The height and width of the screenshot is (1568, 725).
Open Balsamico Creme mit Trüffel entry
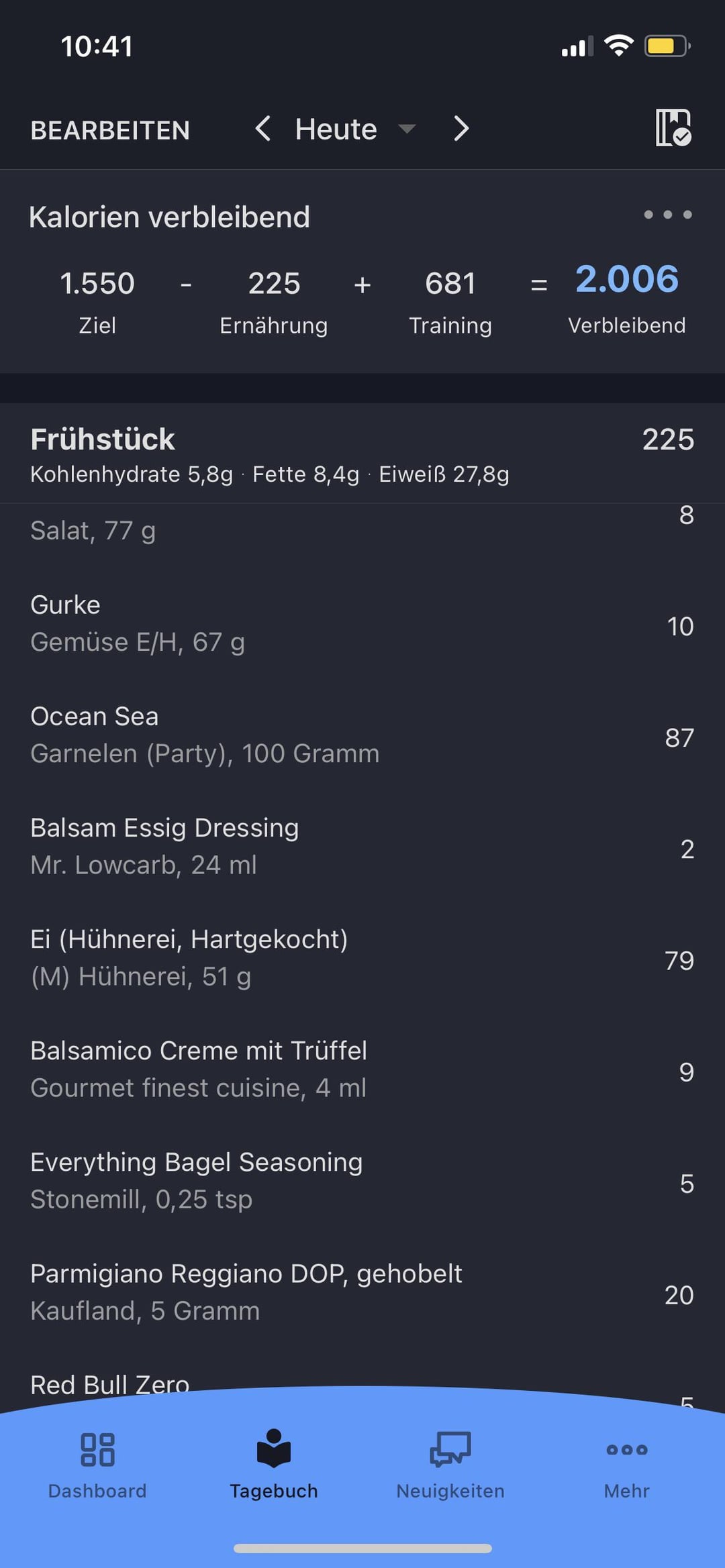point(362,1069)
